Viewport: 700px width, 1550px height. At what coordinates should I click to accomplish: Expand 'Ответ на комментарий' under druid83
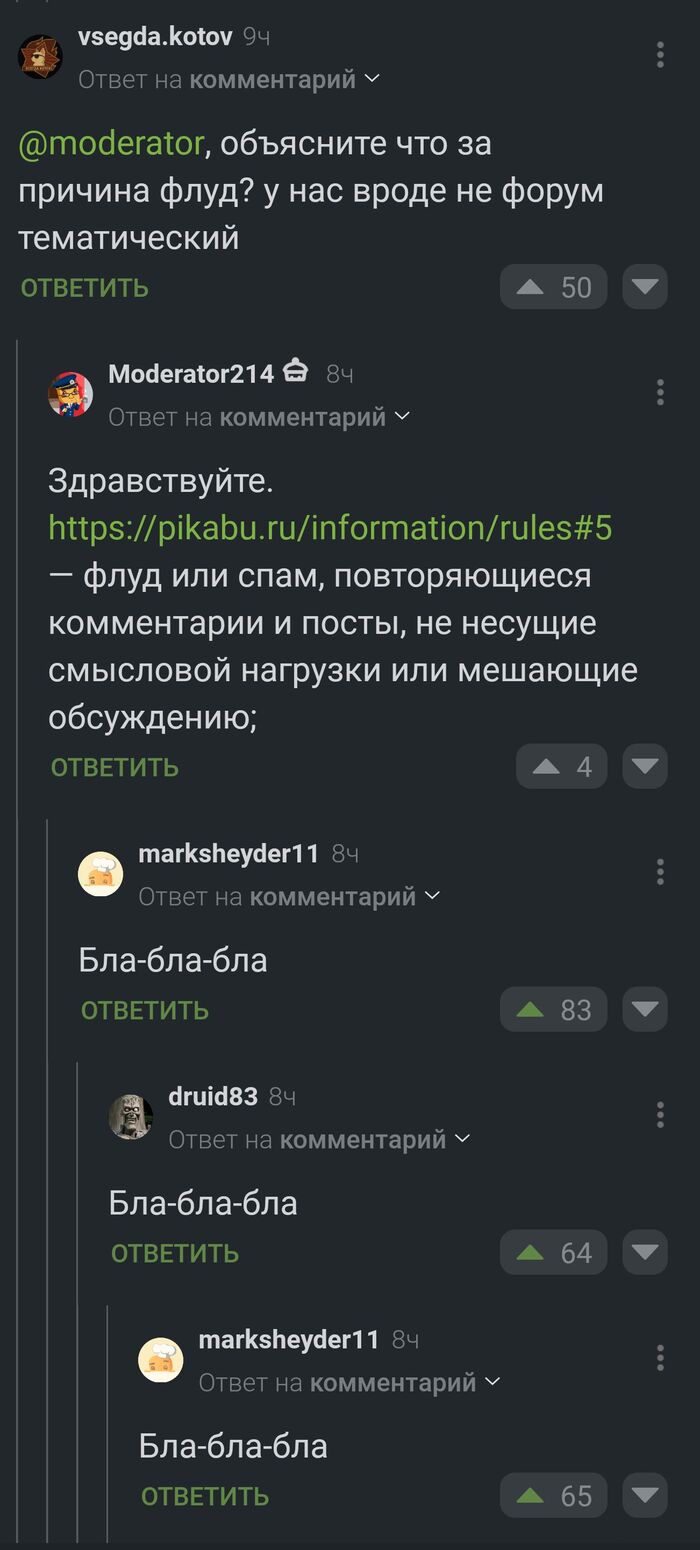(x=320, y=1140)
